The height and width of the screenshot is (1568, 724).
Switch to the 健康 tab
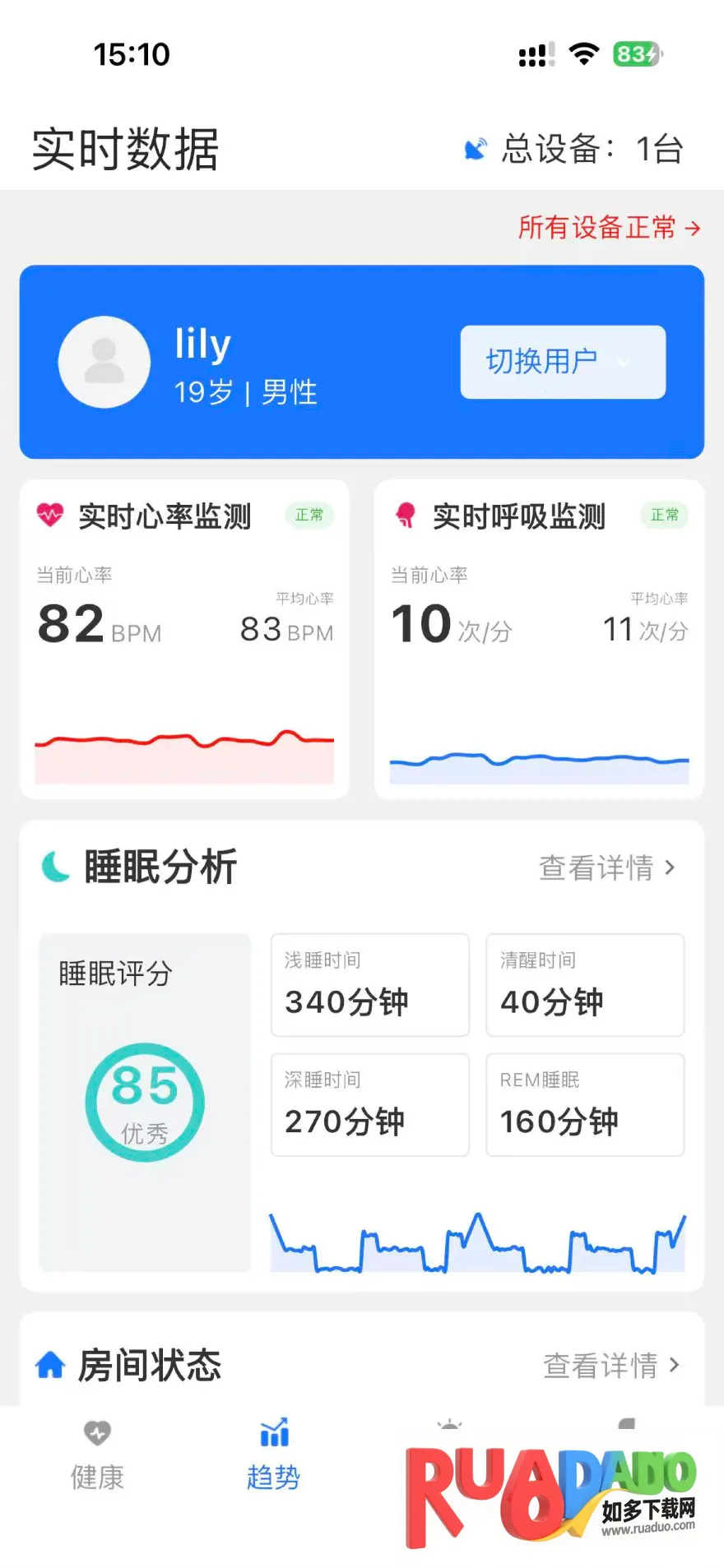coord(97,1457)
